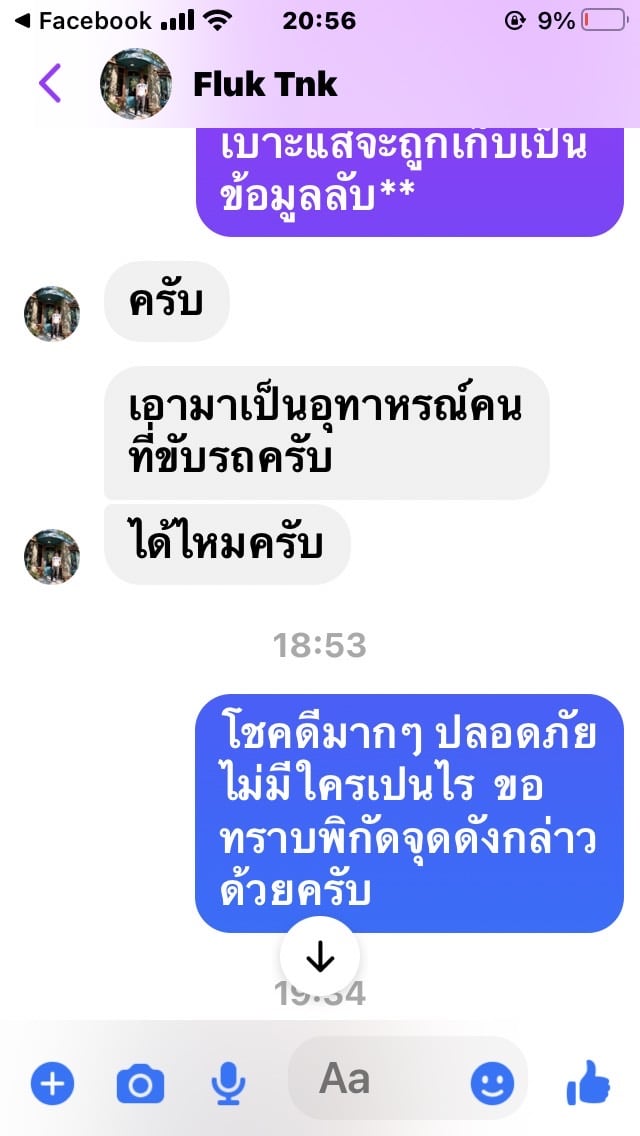Image resolution: width=640 pixels, height=1136 pixels.
Task: Open the emoji picker
Action: click(492, 1083)
